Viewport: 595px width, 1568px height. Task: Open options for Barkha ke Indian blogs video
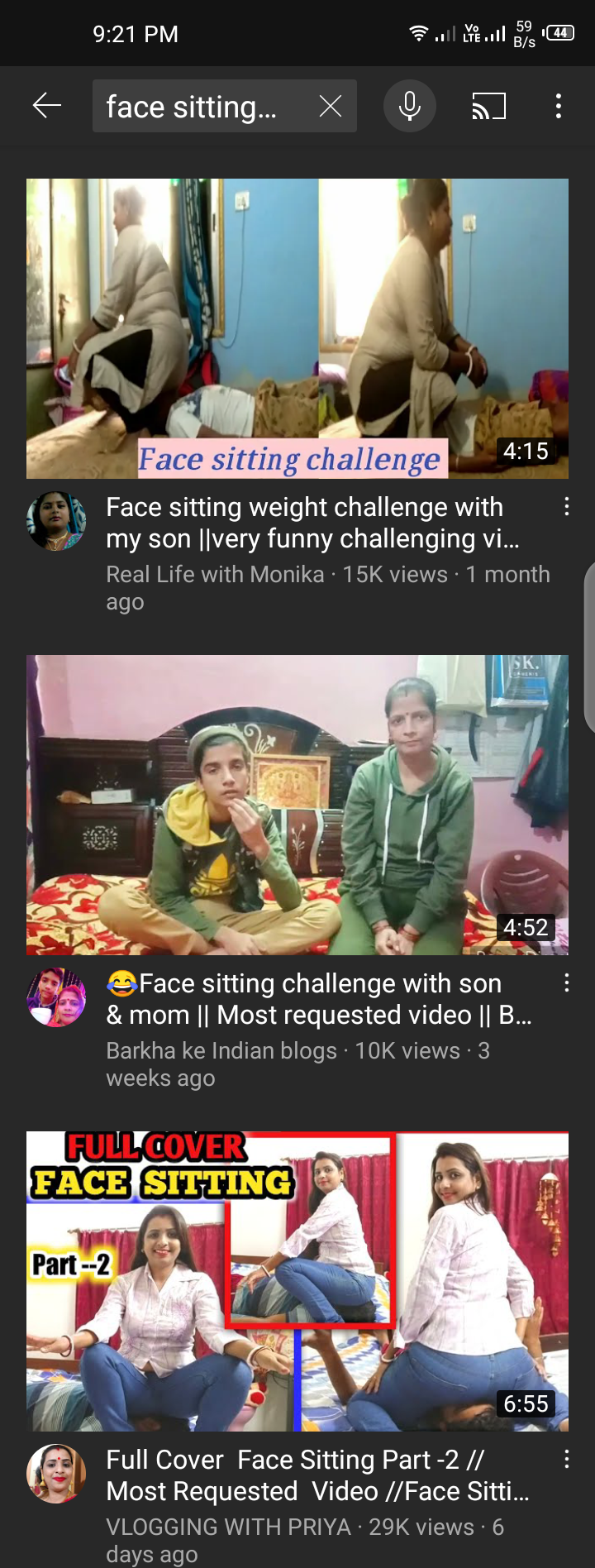566,983
